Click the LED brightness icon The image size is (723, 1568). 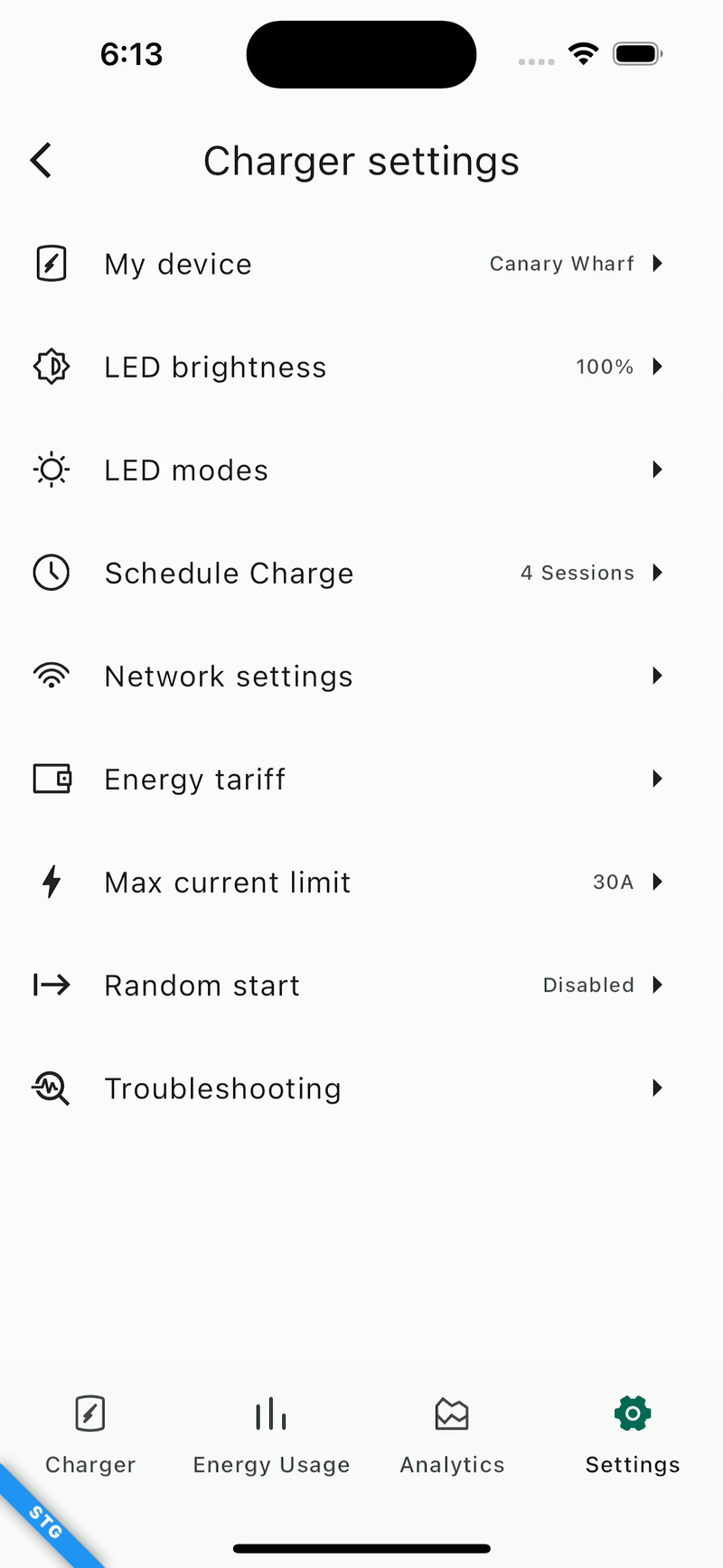pyautogui.click(x=52, y=367)
